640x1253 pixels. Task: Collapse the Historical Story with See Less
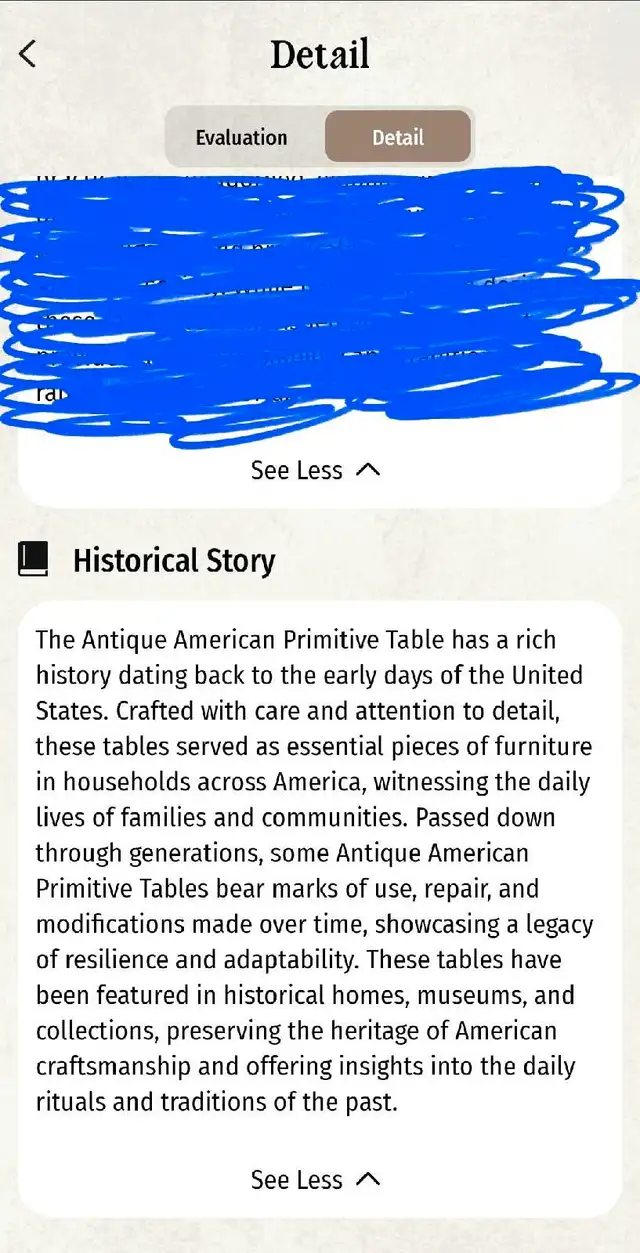tap(316, 1180)
